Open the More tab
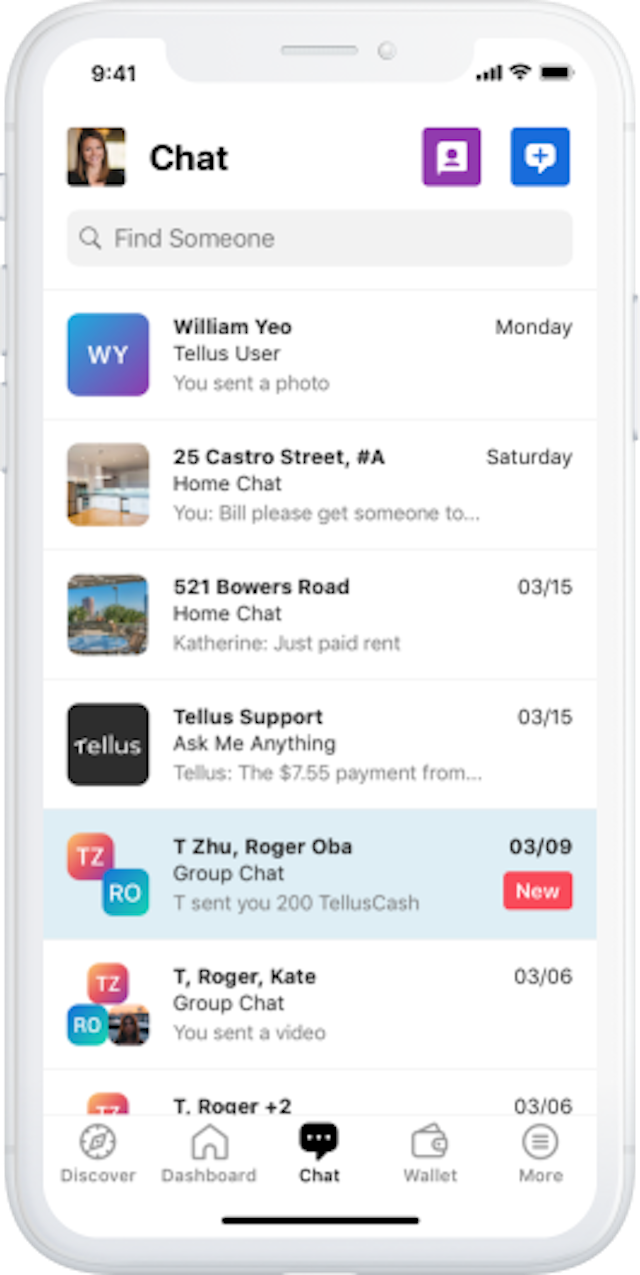This screenshot has height=1275, width=640. (540, 1153)
